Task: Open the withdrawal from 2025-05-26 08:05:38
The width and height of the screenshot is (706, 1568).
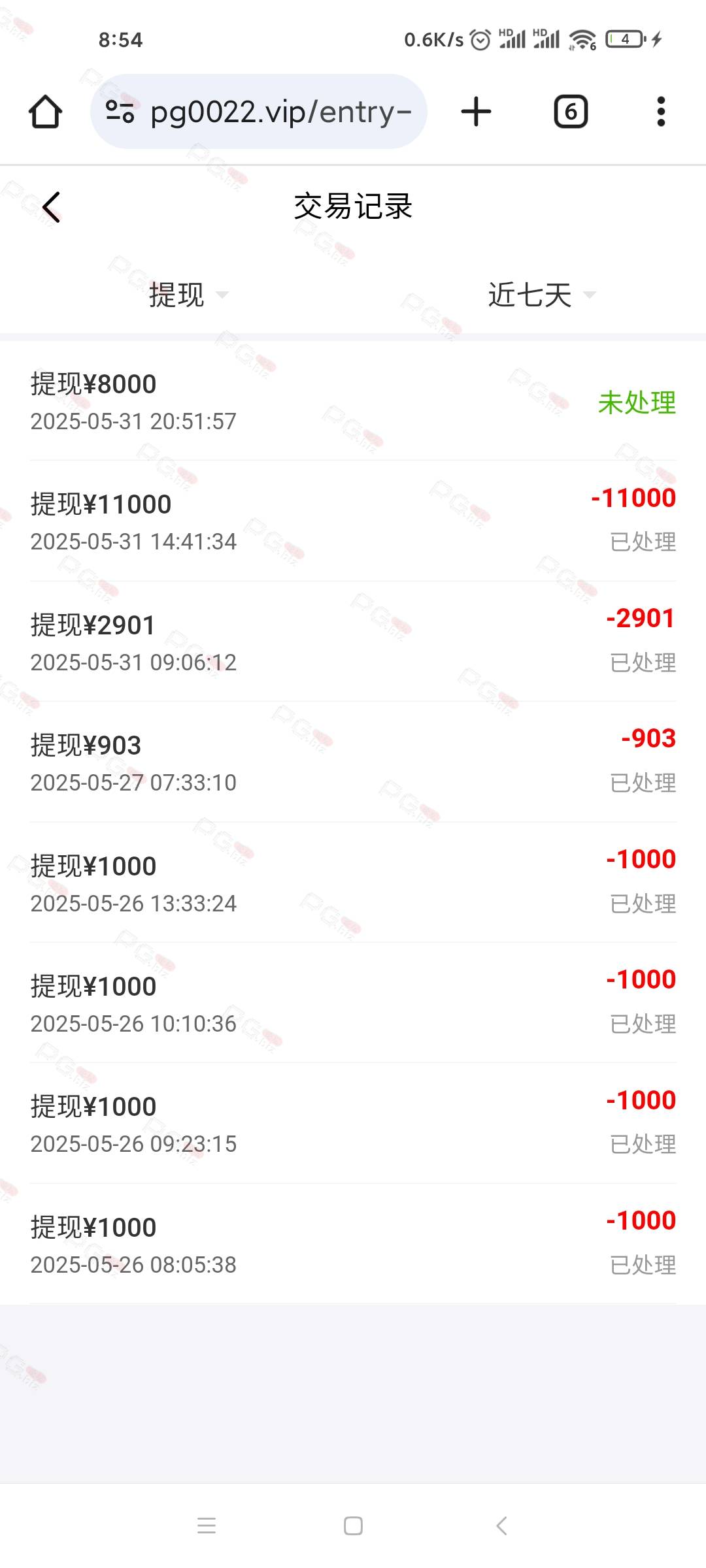Action: (x=353, y=1244)
